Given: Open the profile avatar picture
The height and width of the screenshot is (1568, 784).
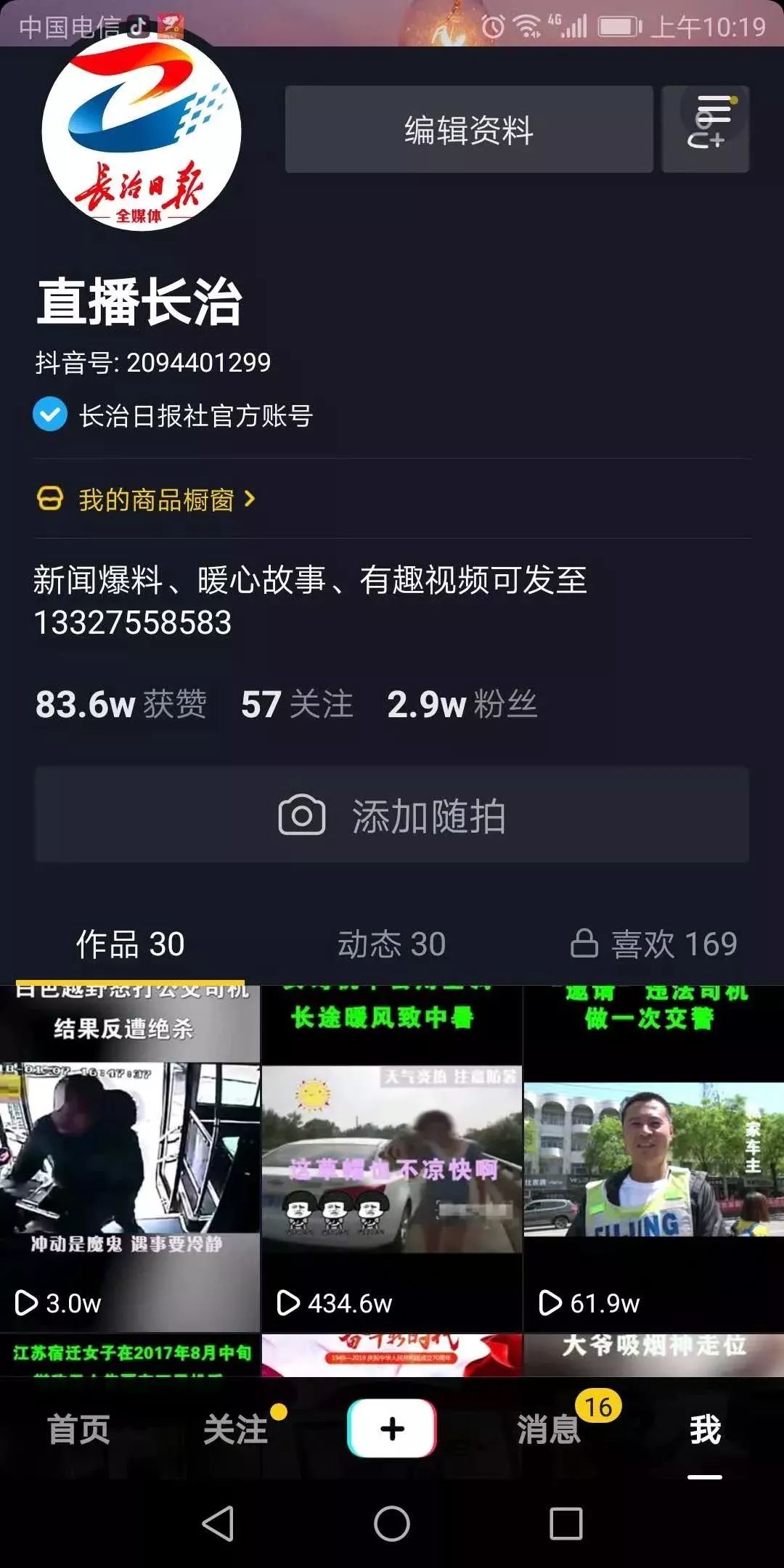Looking at the screenshot, I should pyautogui.click(x=142, y=132).
